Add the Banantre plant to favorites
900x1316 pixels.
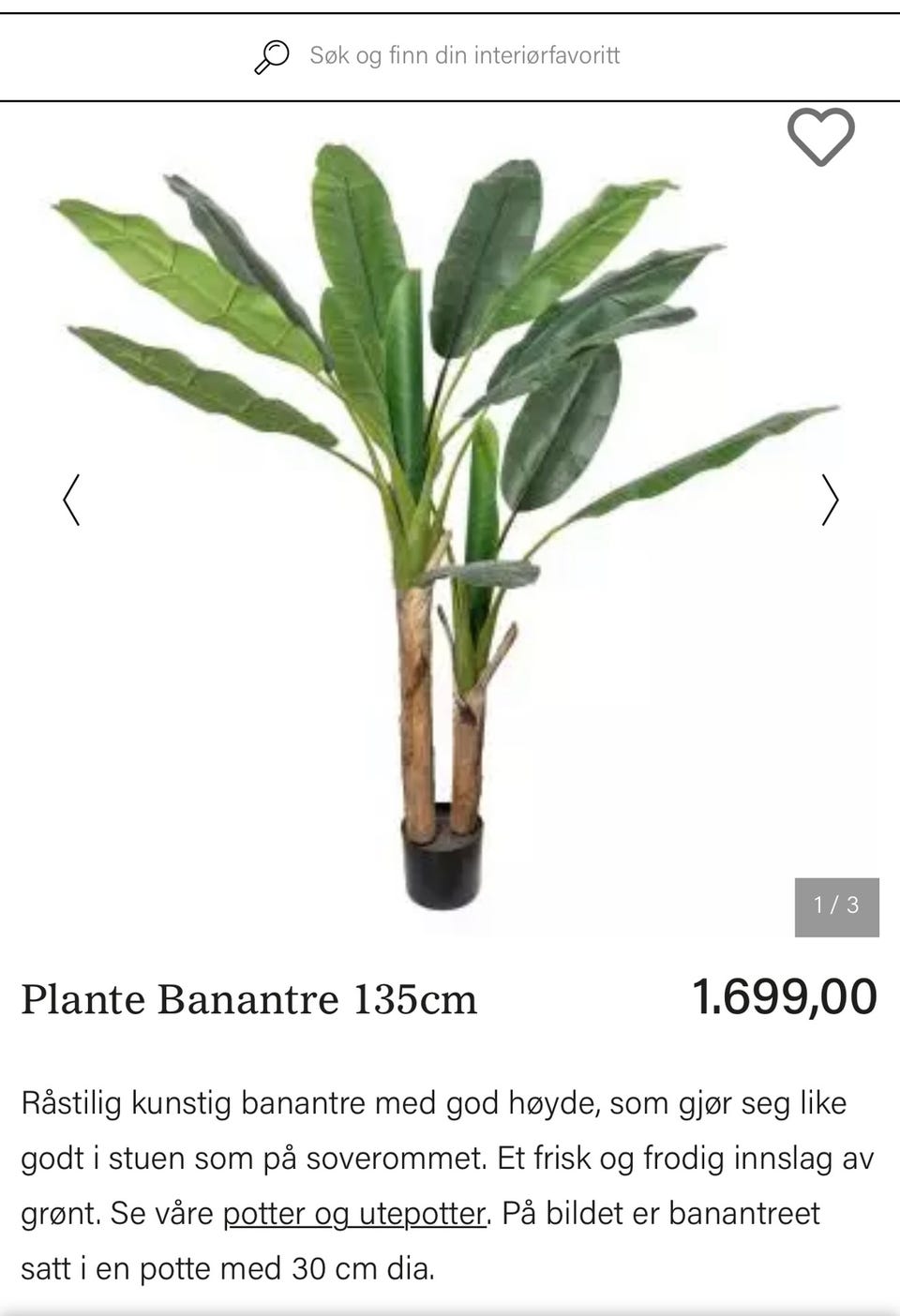click(x=820, y=137)
